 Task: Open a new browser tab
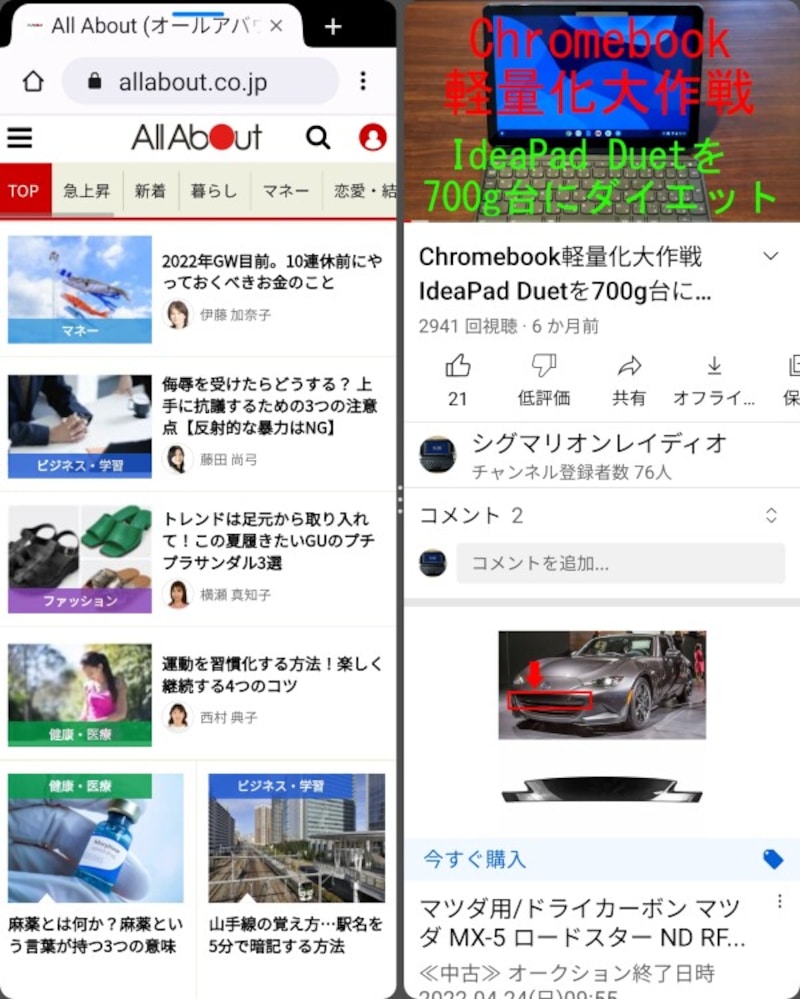point(333,26)
